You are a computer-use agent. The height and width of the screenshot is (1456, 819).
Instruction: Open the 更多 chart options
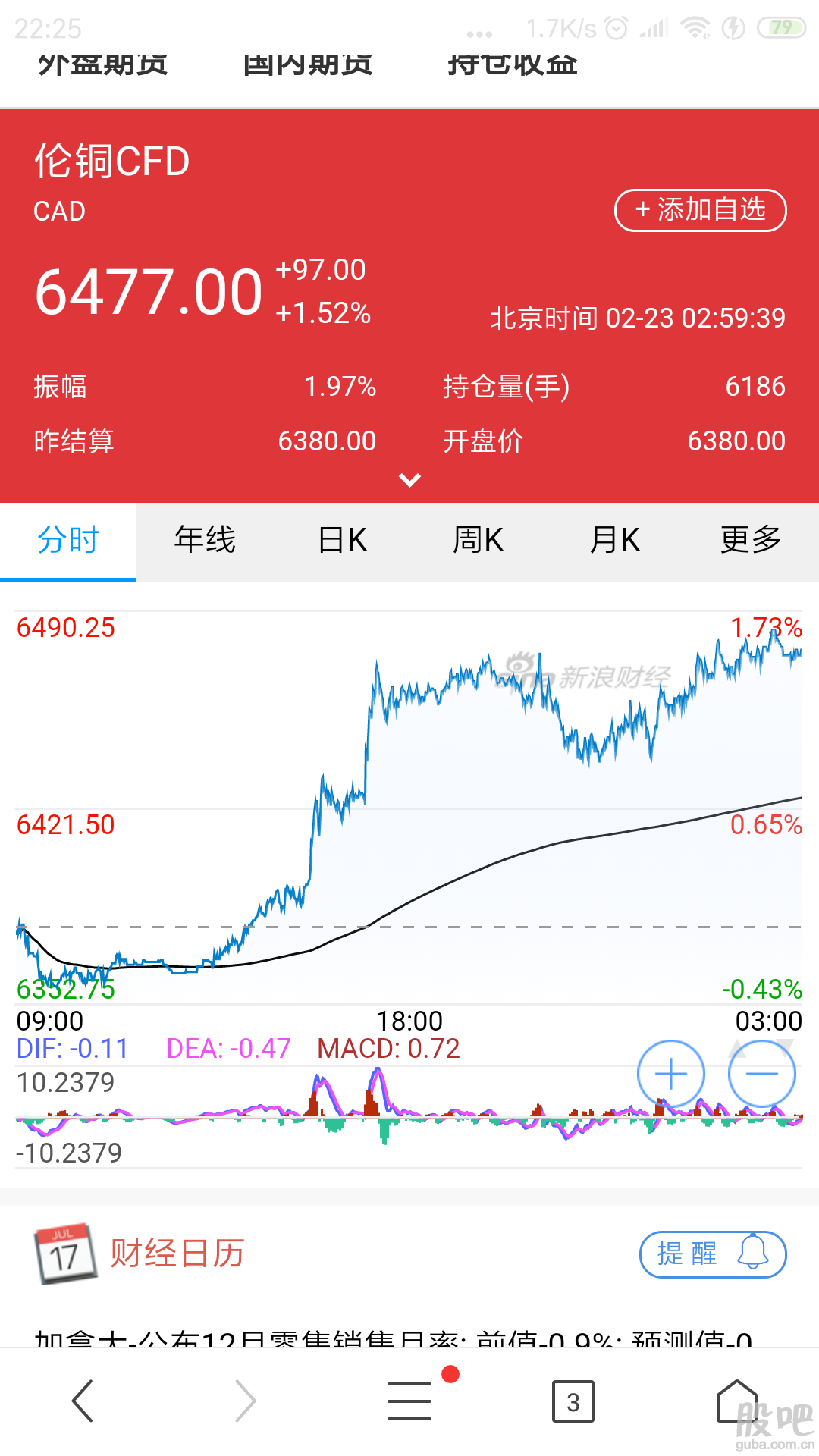[751, 541]
